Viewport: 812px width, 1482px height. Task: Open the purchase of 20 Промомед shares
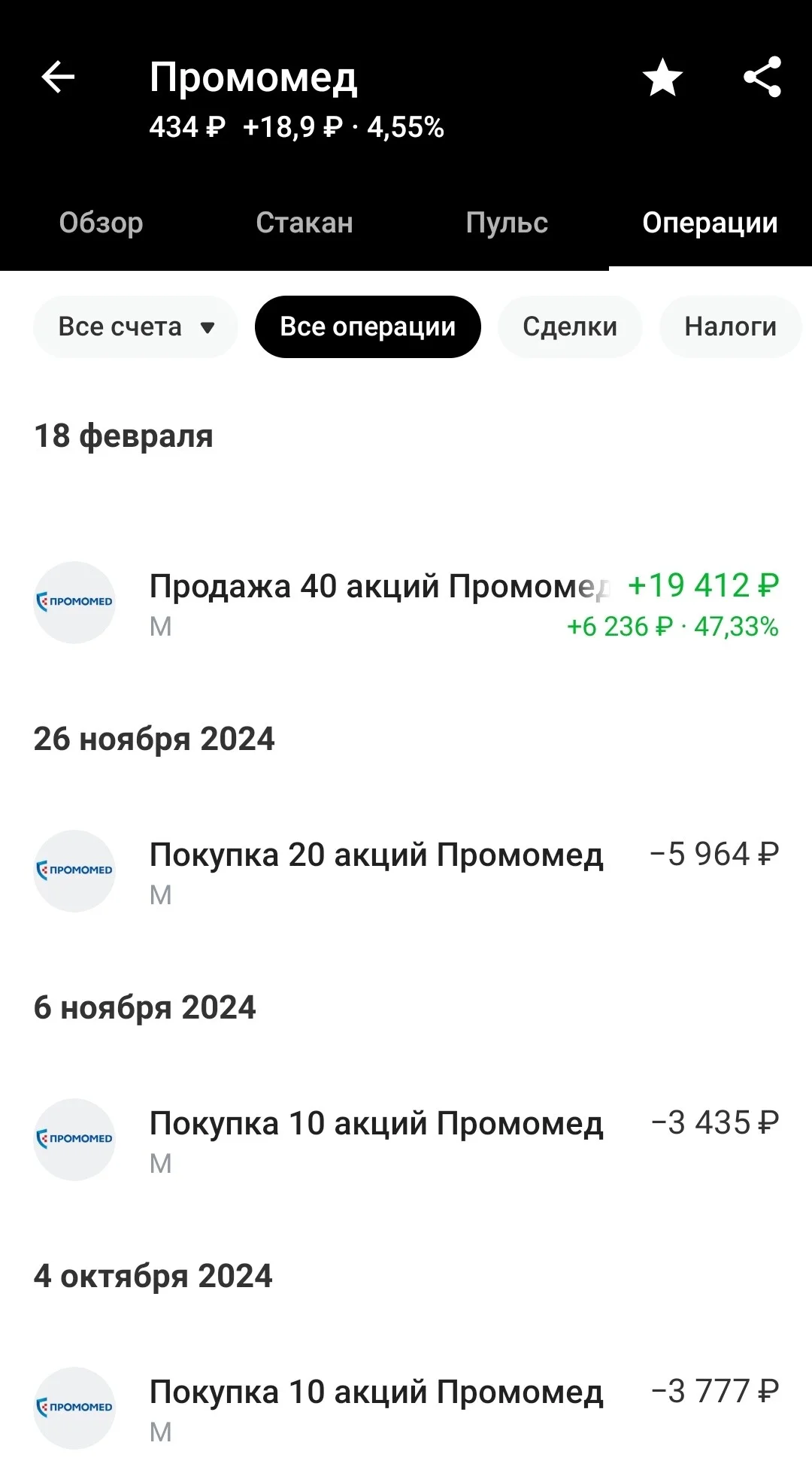click(406, 871)
